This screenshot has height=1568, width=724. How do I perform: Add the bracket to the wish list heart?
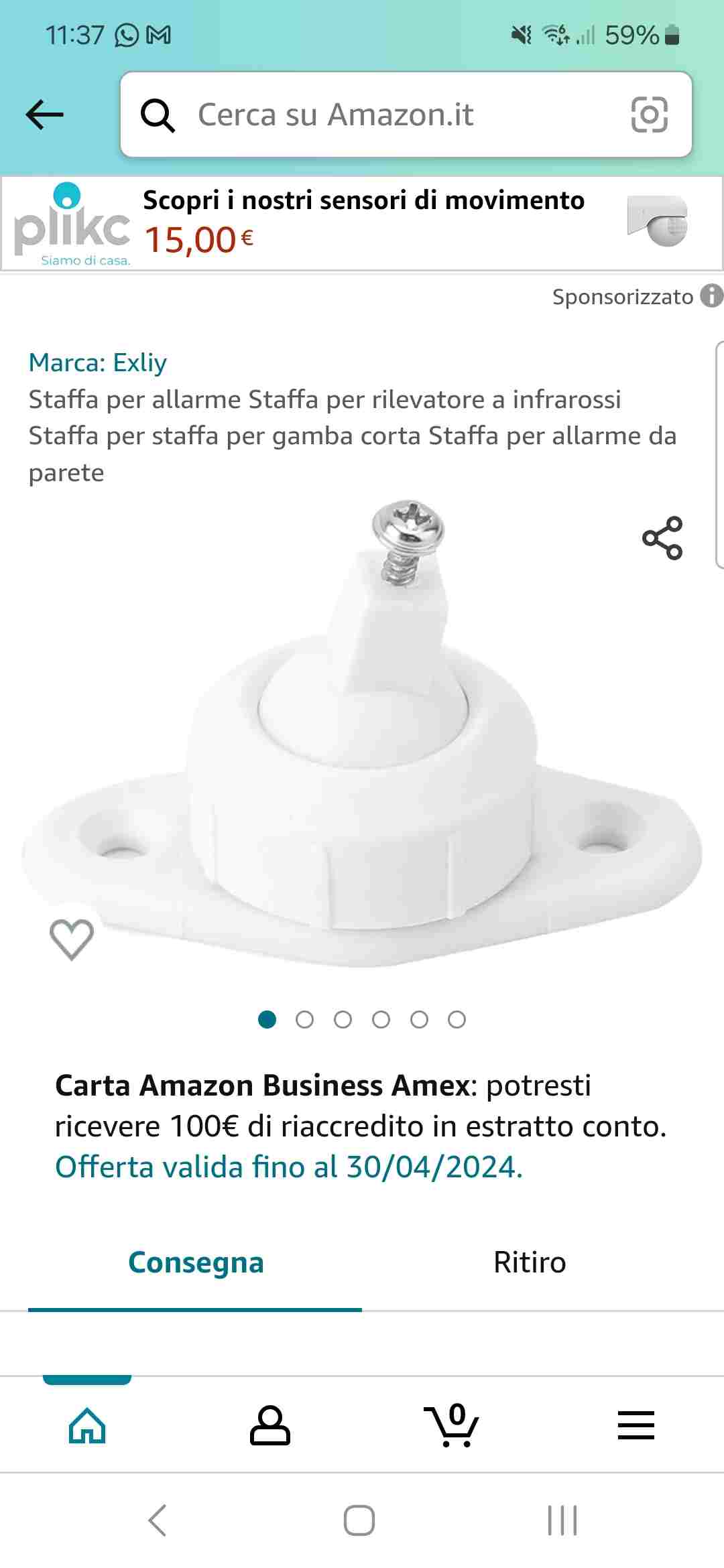(72, 939)
